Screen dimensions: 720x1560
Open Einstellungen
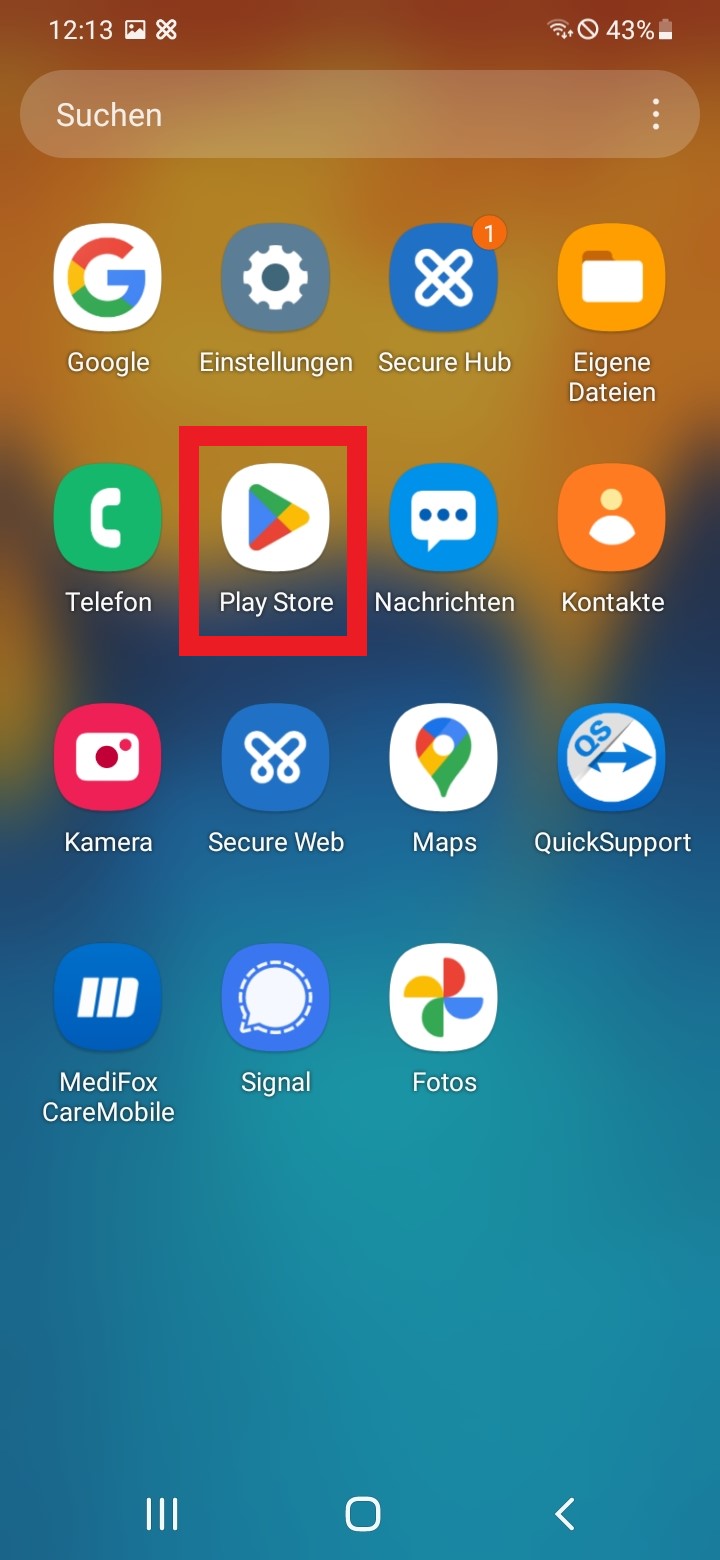(276, 278)
